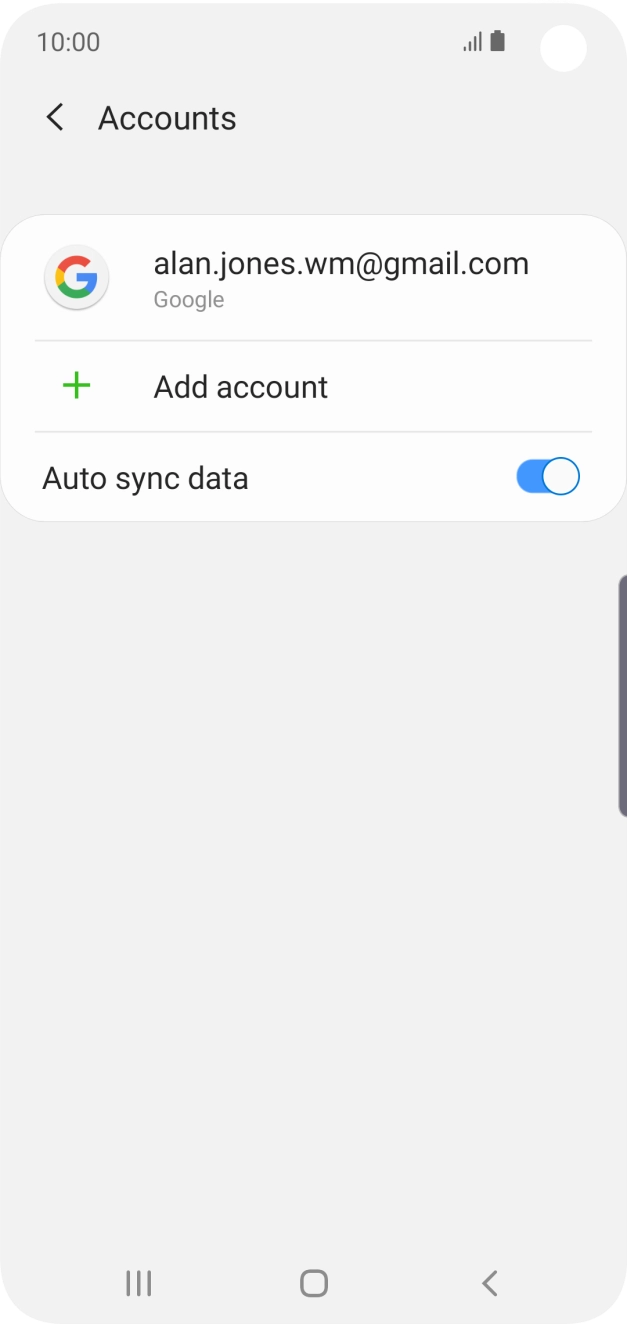The height and width of the screenshot is (1324, 627).
Task: Open recent apps from the navigation bar
Action: tap(138, 1283)
